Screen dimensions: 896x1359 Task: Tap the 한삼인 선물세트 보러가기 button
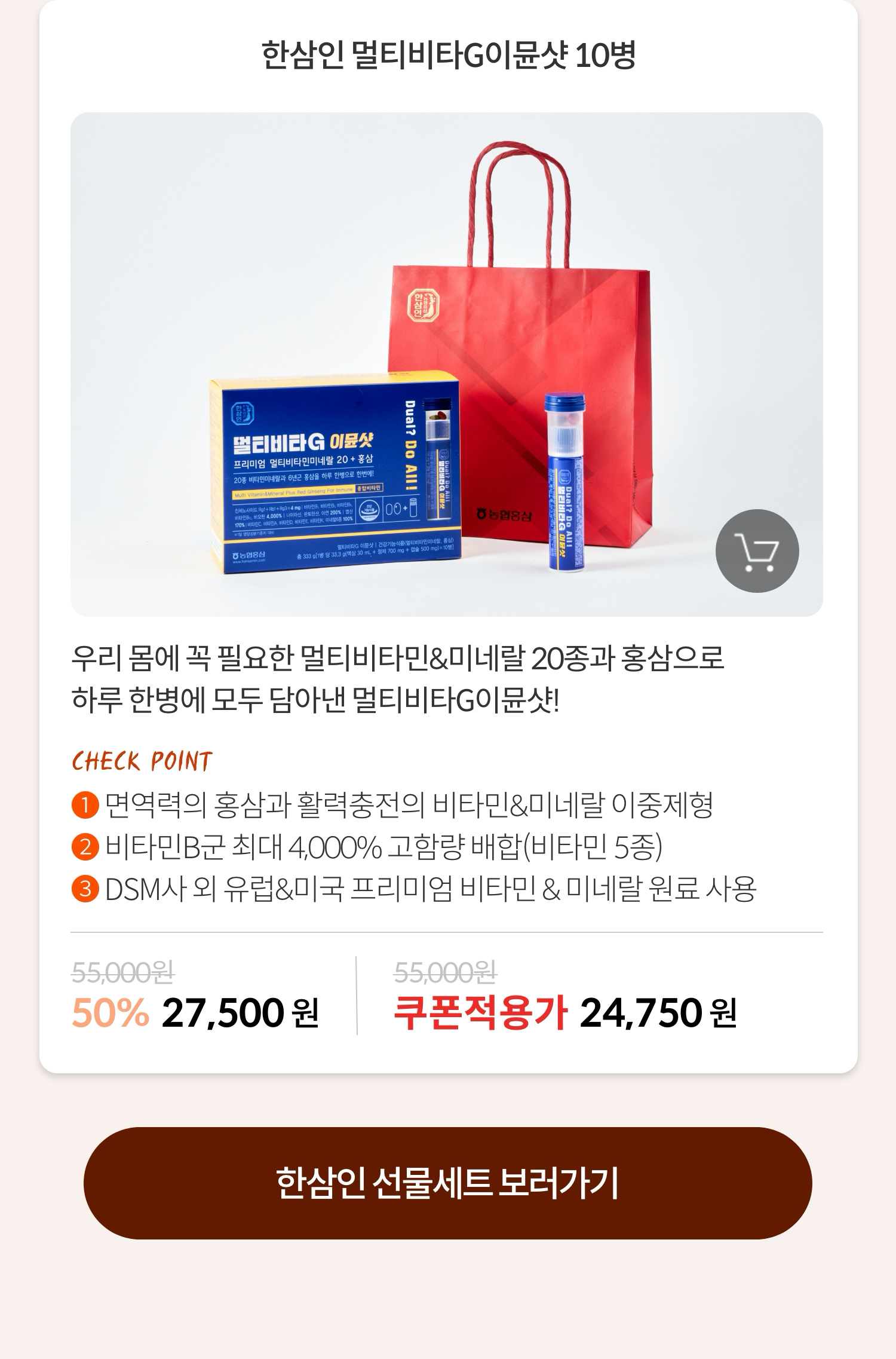point(448,1183)
